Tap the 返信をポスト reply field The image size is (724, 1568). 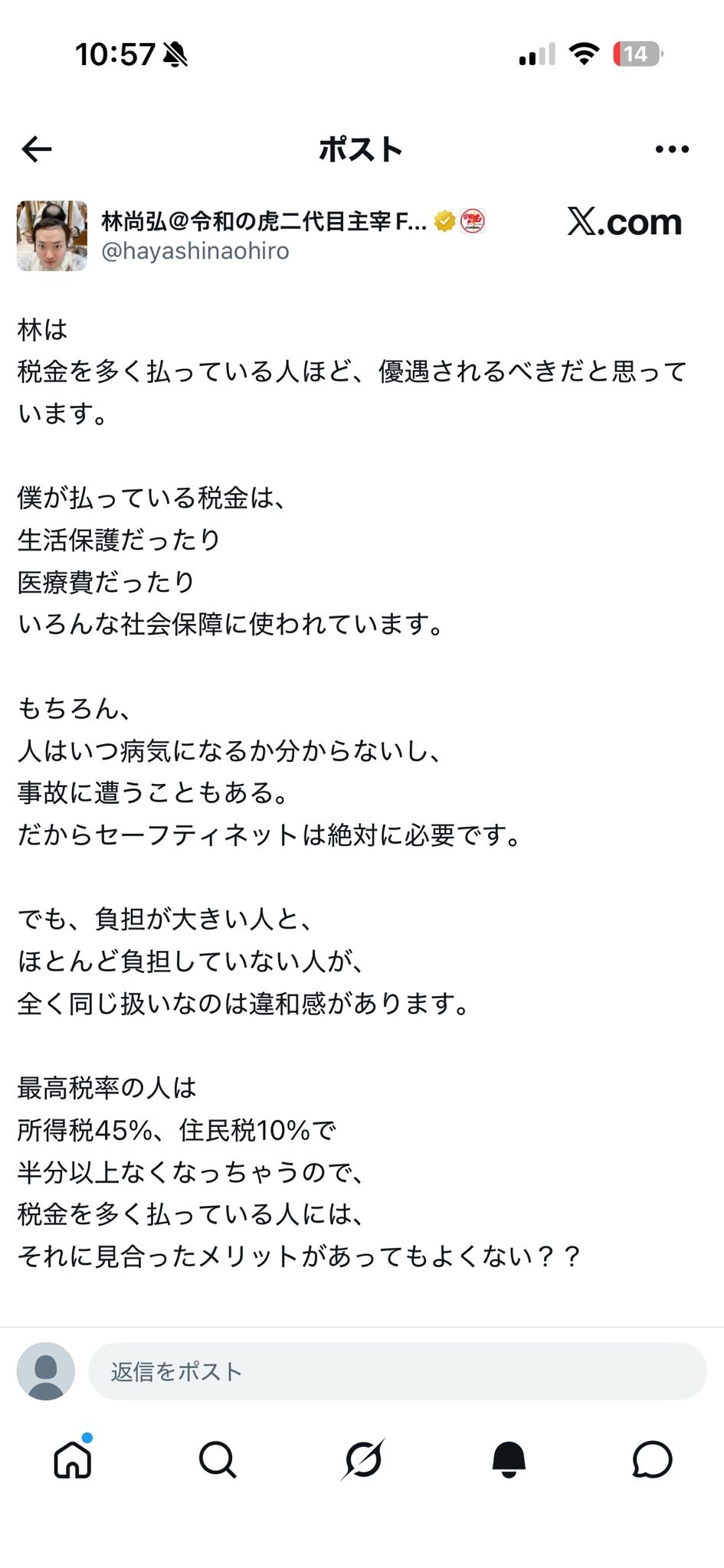(398, 1371)
